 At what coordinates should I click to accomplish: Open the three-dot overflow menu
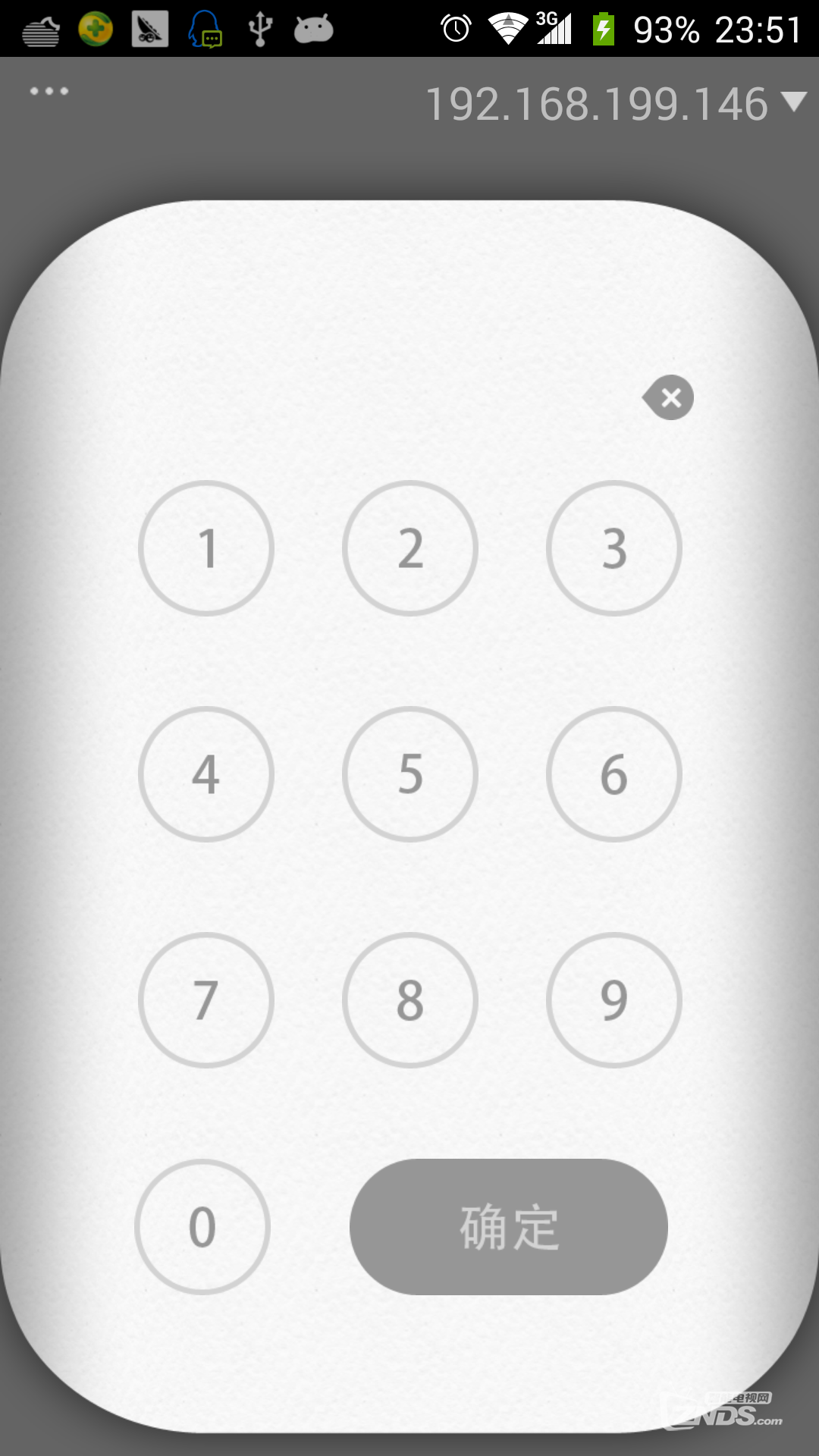(x=49, y=91)
